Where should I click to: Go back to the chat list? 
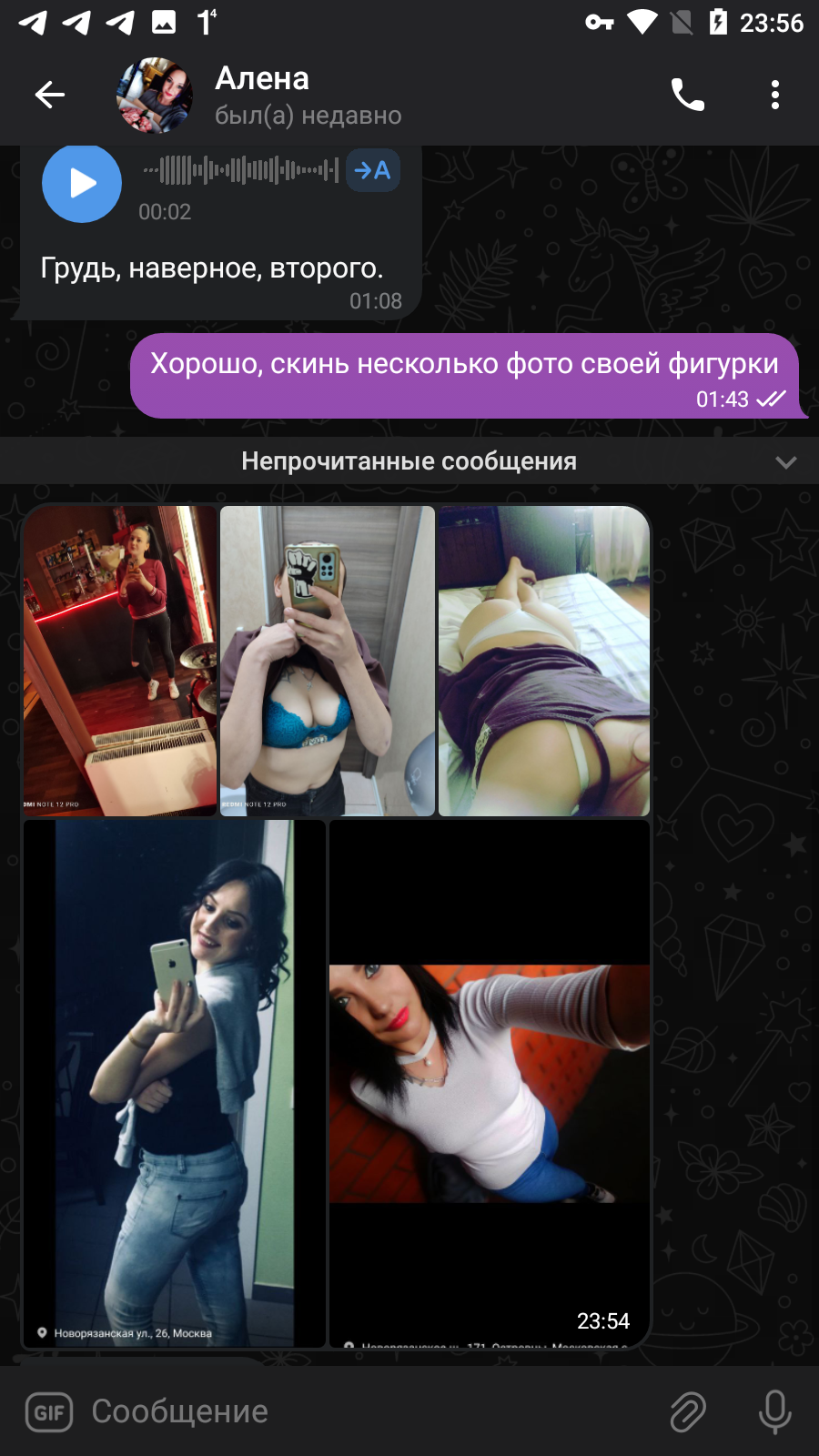pyautogui.click(x=50, y=95)
